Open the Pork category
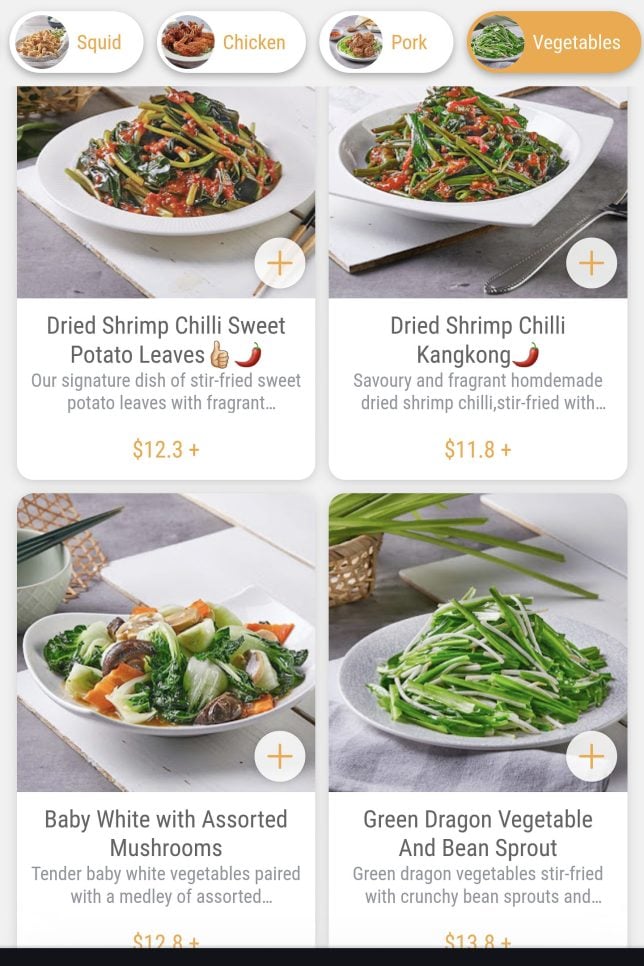The image size is (644, 966). 386,42
